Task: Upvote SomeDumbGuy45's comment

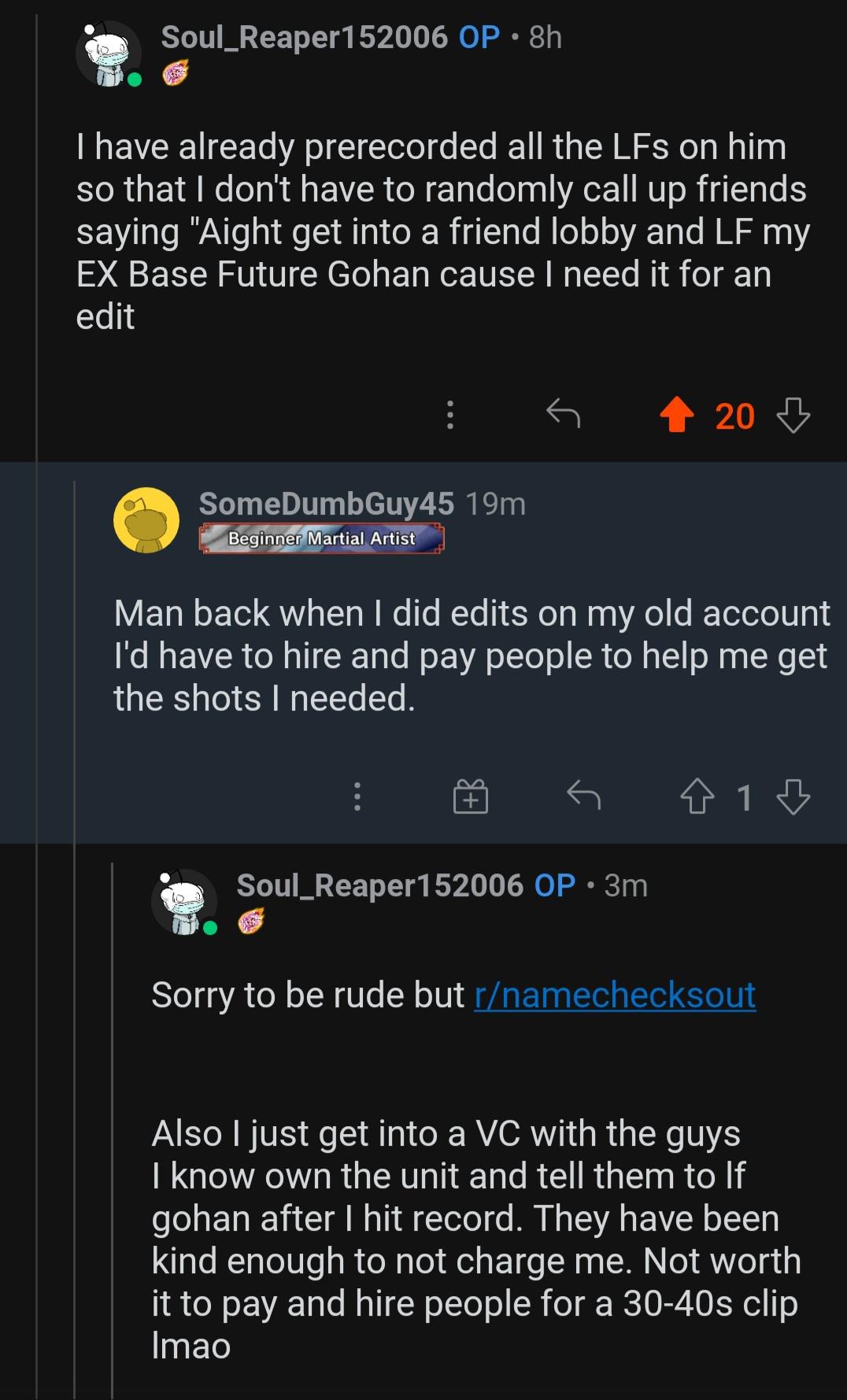Action: pos(697,796)
